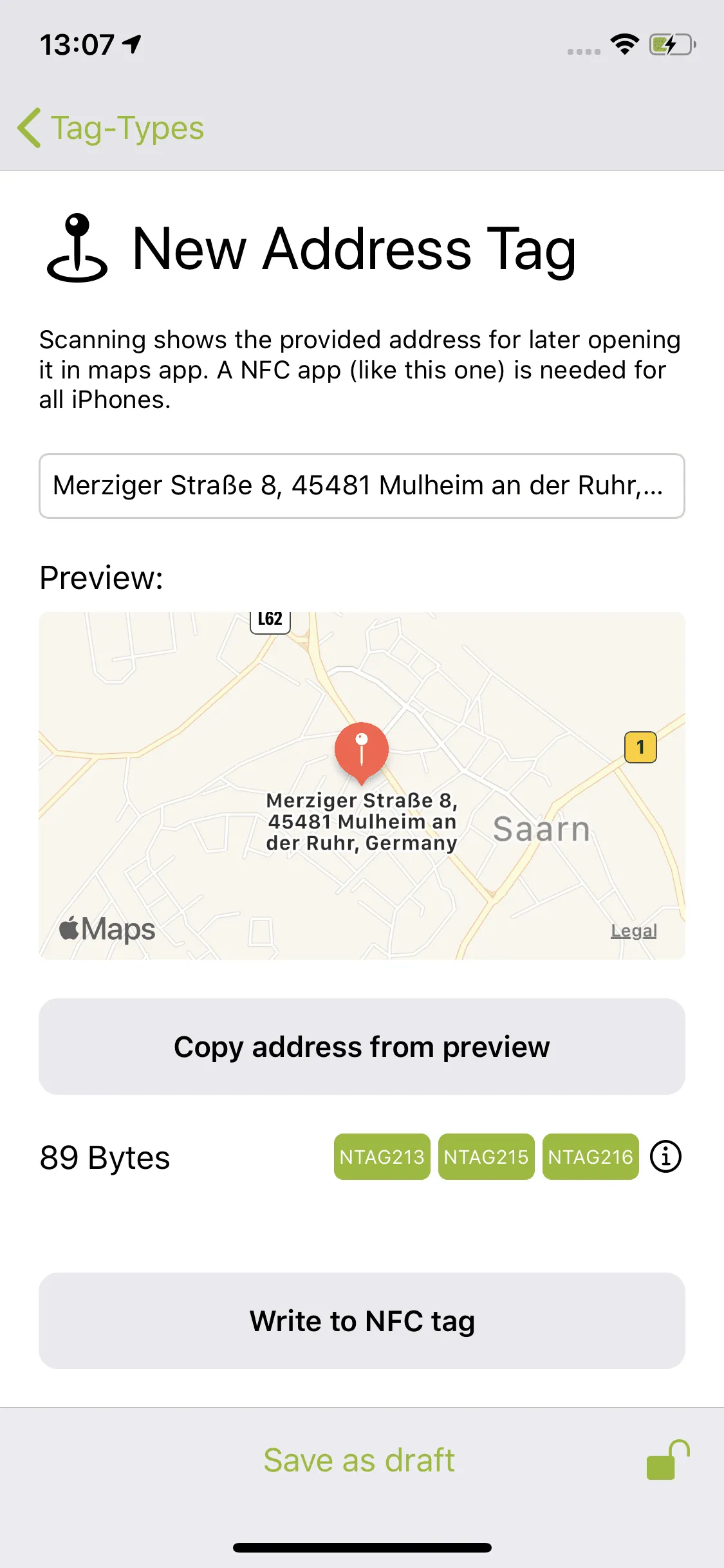Tap Write to NFC tag
This screenshot has width=724, height=1568.
pyautogui.click(x=361, y=1321)
